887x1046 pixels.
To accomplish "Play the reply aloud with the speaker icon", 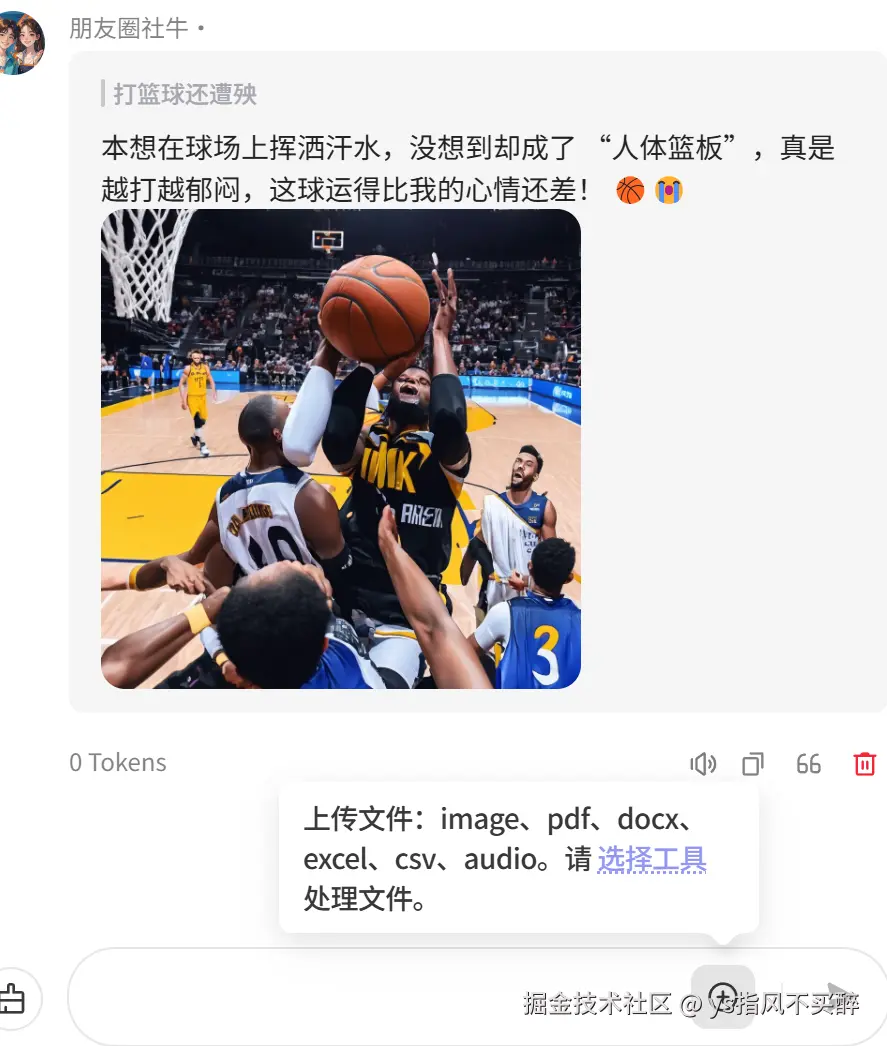I will (703, 764).
